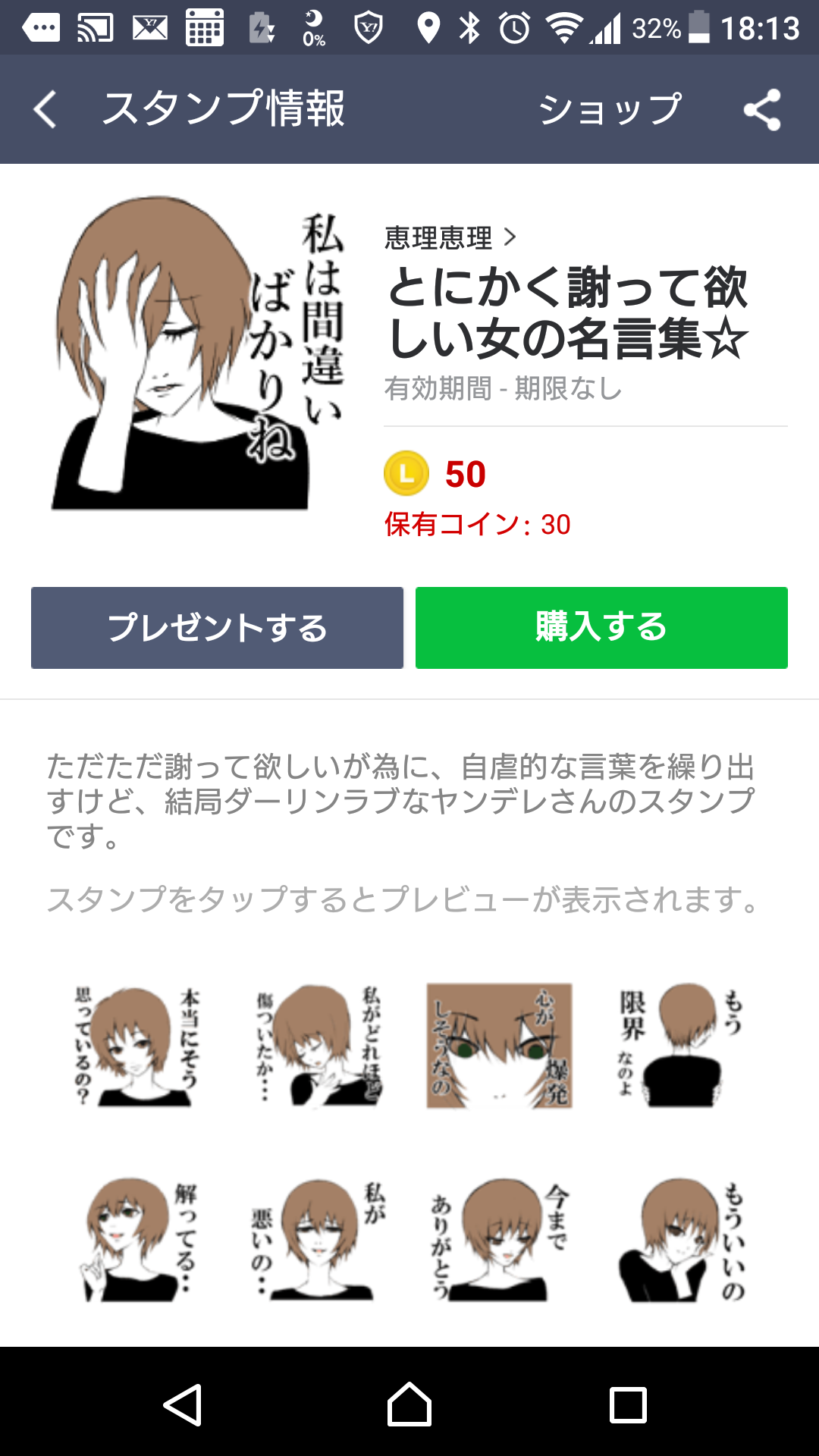Preview the 心が爆発しそうなの sticker
Image resolution: width=819 pixels, height=1456 pixels.
[x=499, y=1046]
